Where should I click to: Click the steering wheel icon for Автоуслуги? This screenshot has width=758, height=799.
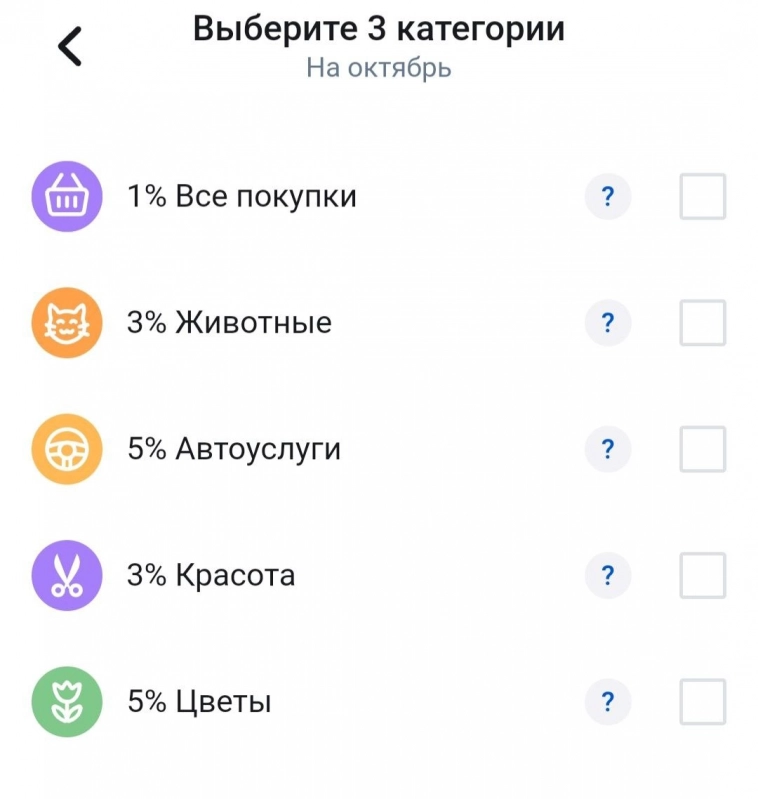67,449
